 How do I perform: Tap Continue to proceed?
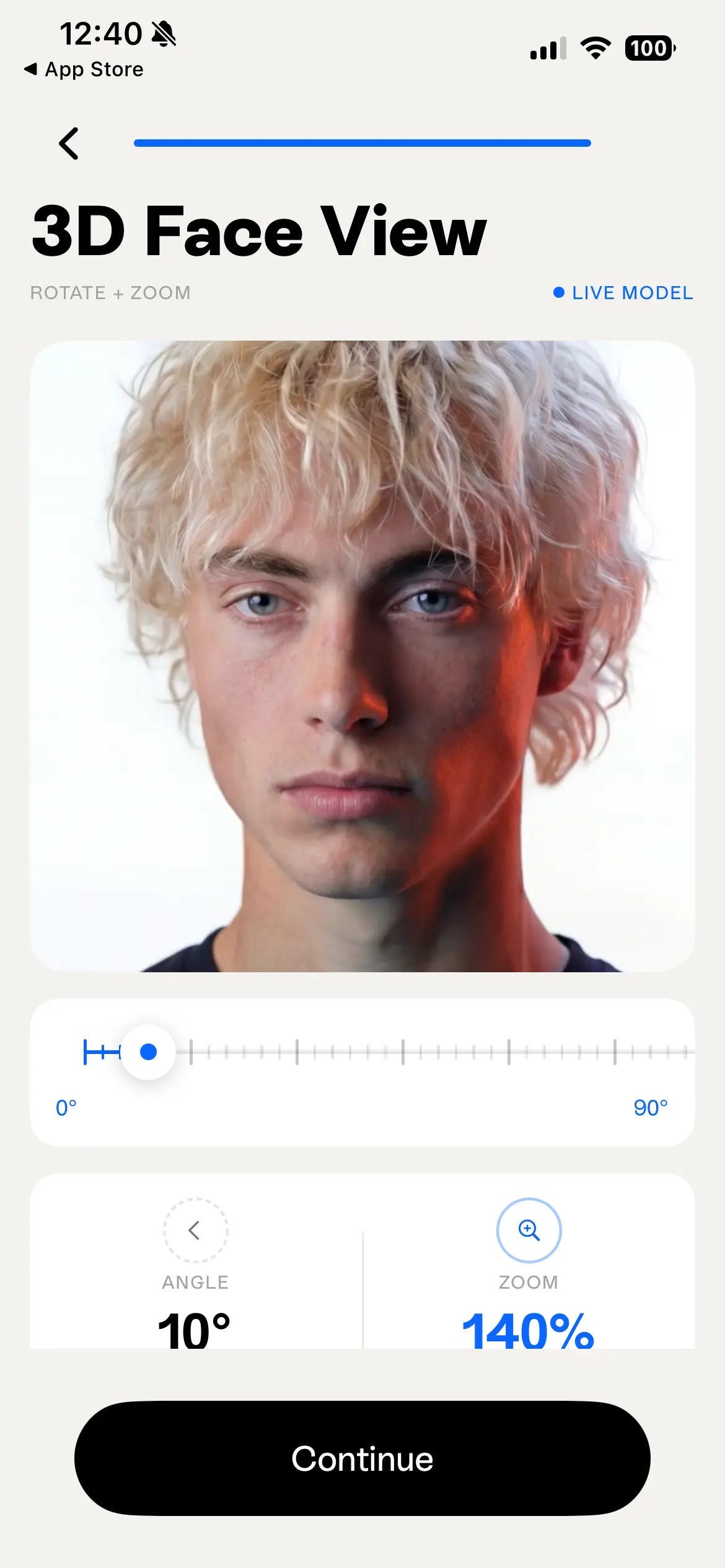tap(362, 1458)
